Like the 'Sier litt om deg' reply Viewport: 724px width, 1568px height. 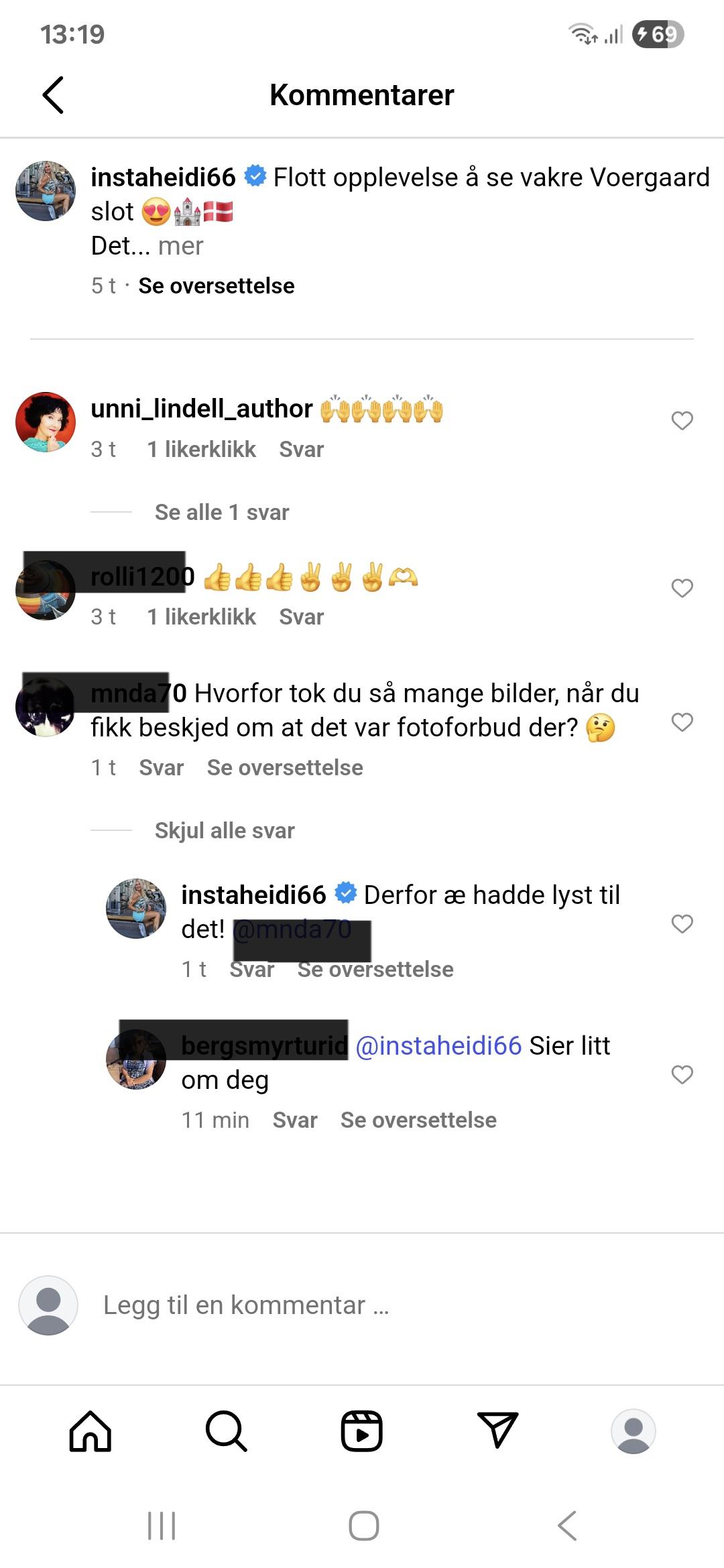pyautogui.click(x=682, y=1075)
